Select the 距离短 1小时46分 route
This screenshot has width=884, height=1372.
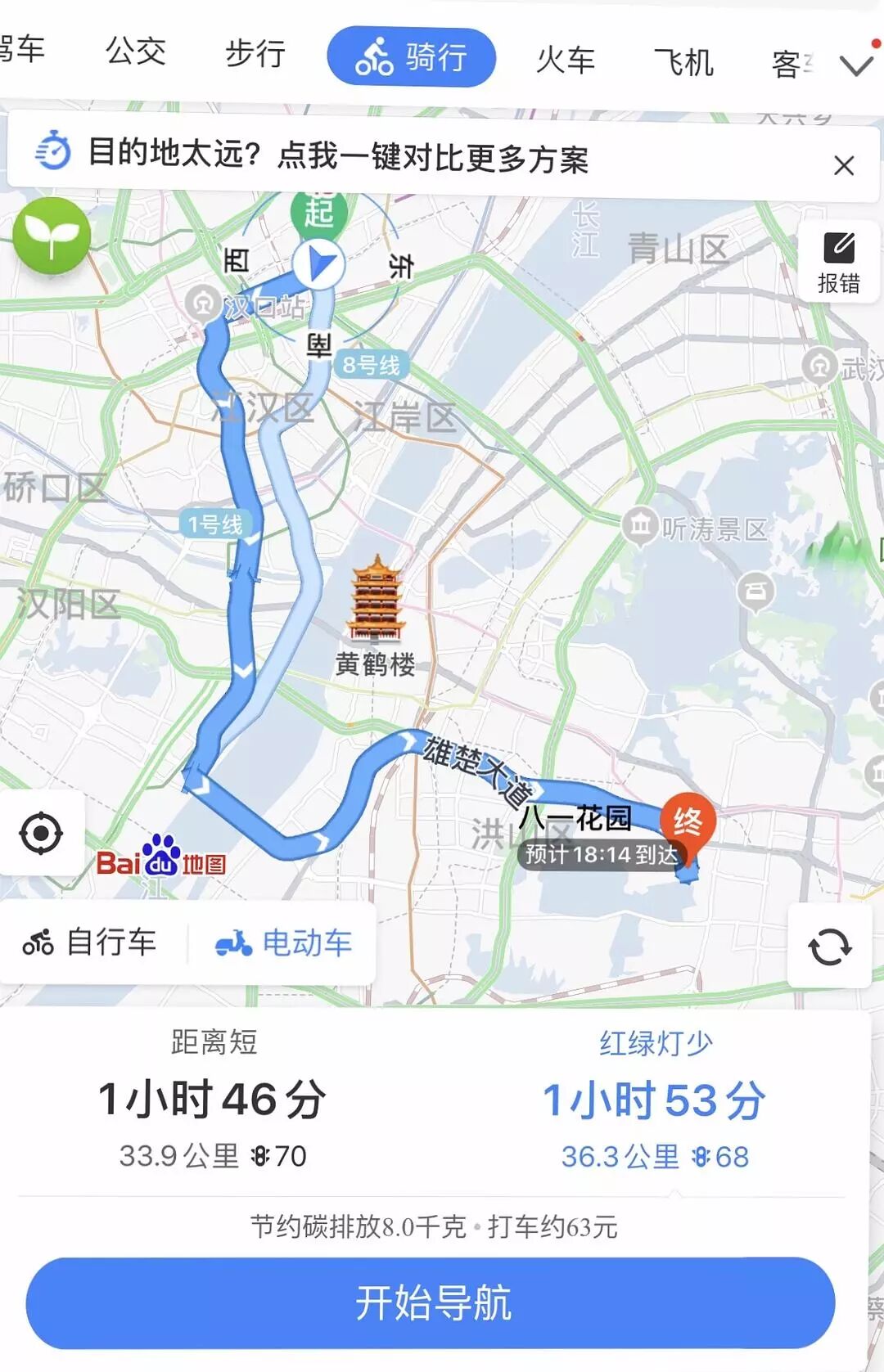click(213, 1100)
